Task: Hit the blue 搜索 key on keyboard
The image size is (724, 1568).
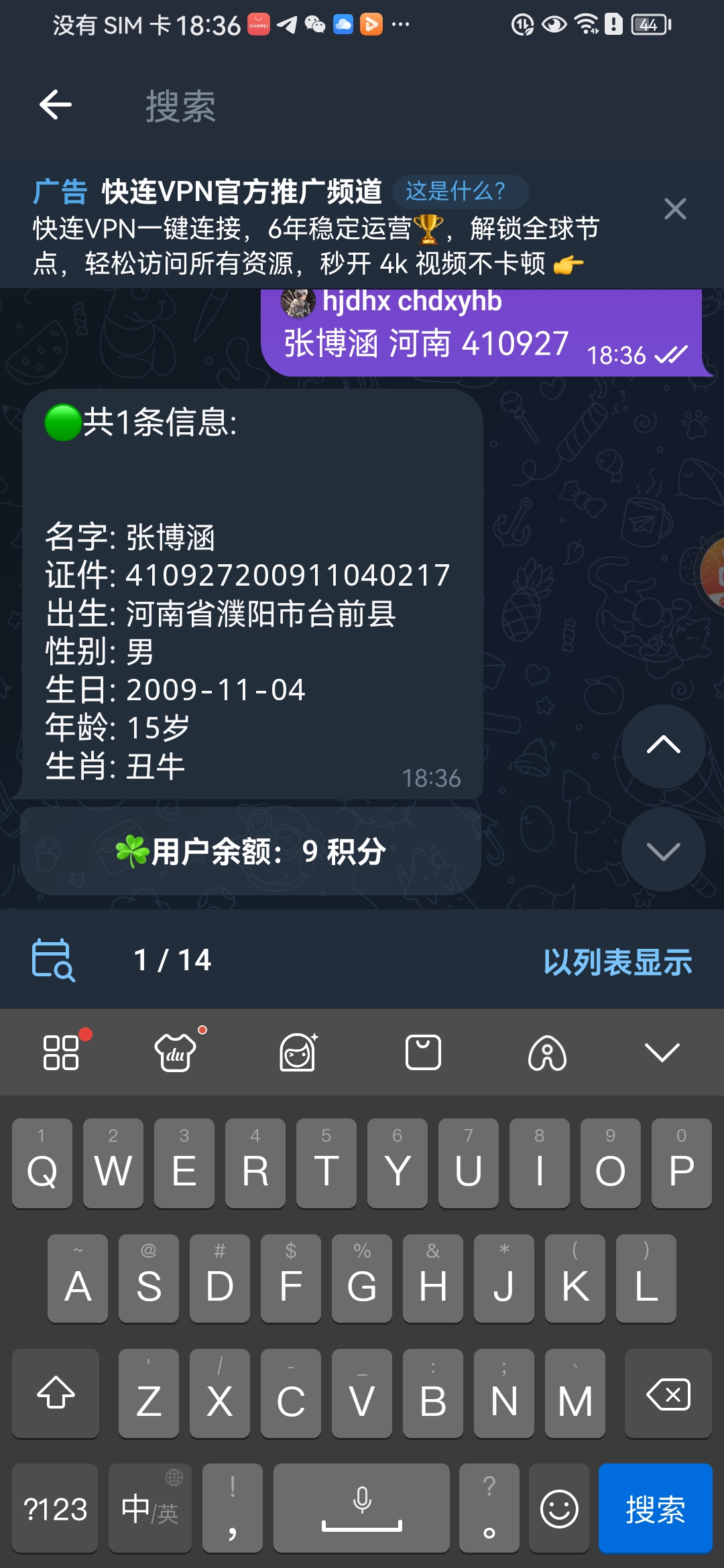Action: coord(655,1509)
